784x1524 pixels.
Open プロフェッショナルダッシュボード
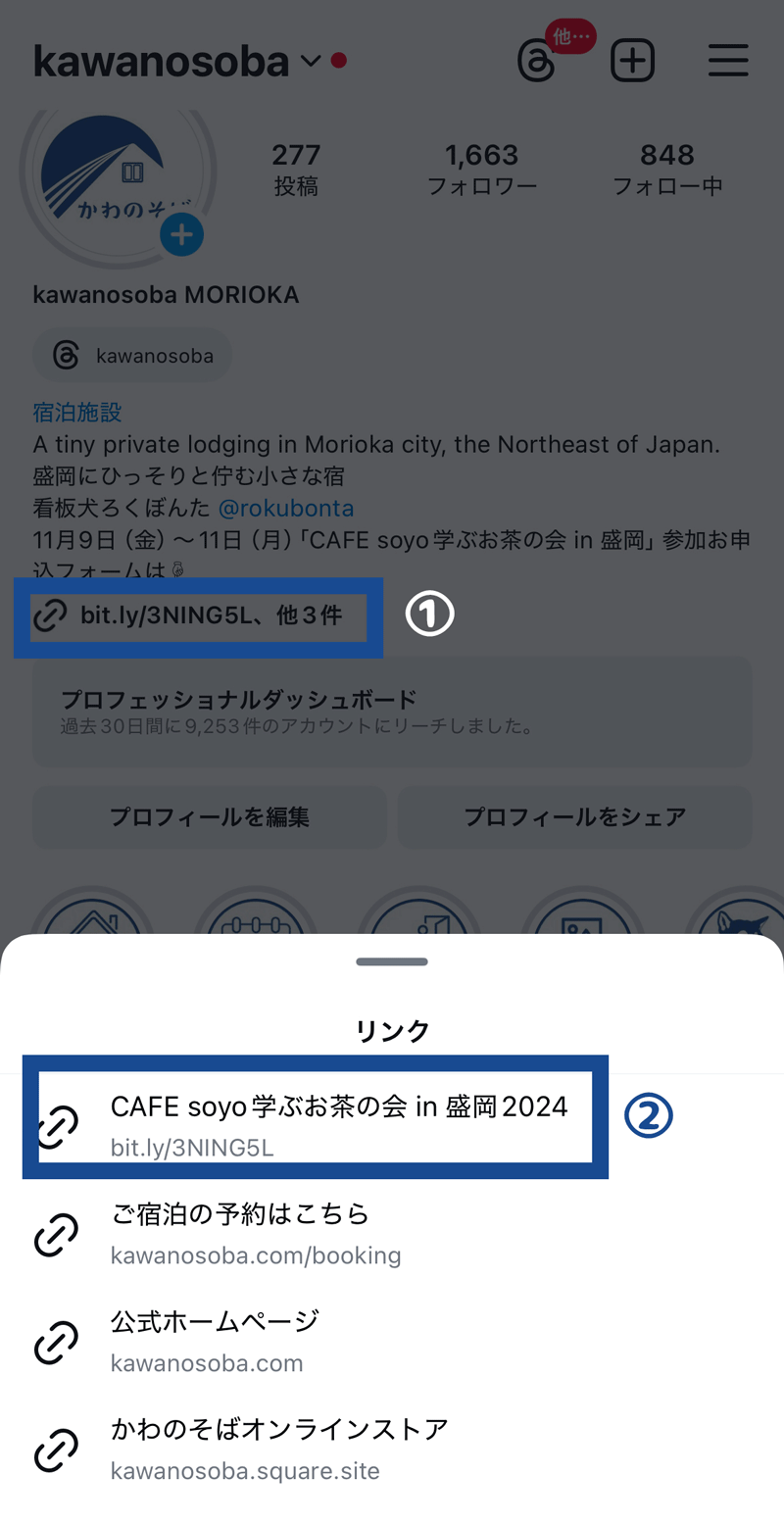click(392, 712)
